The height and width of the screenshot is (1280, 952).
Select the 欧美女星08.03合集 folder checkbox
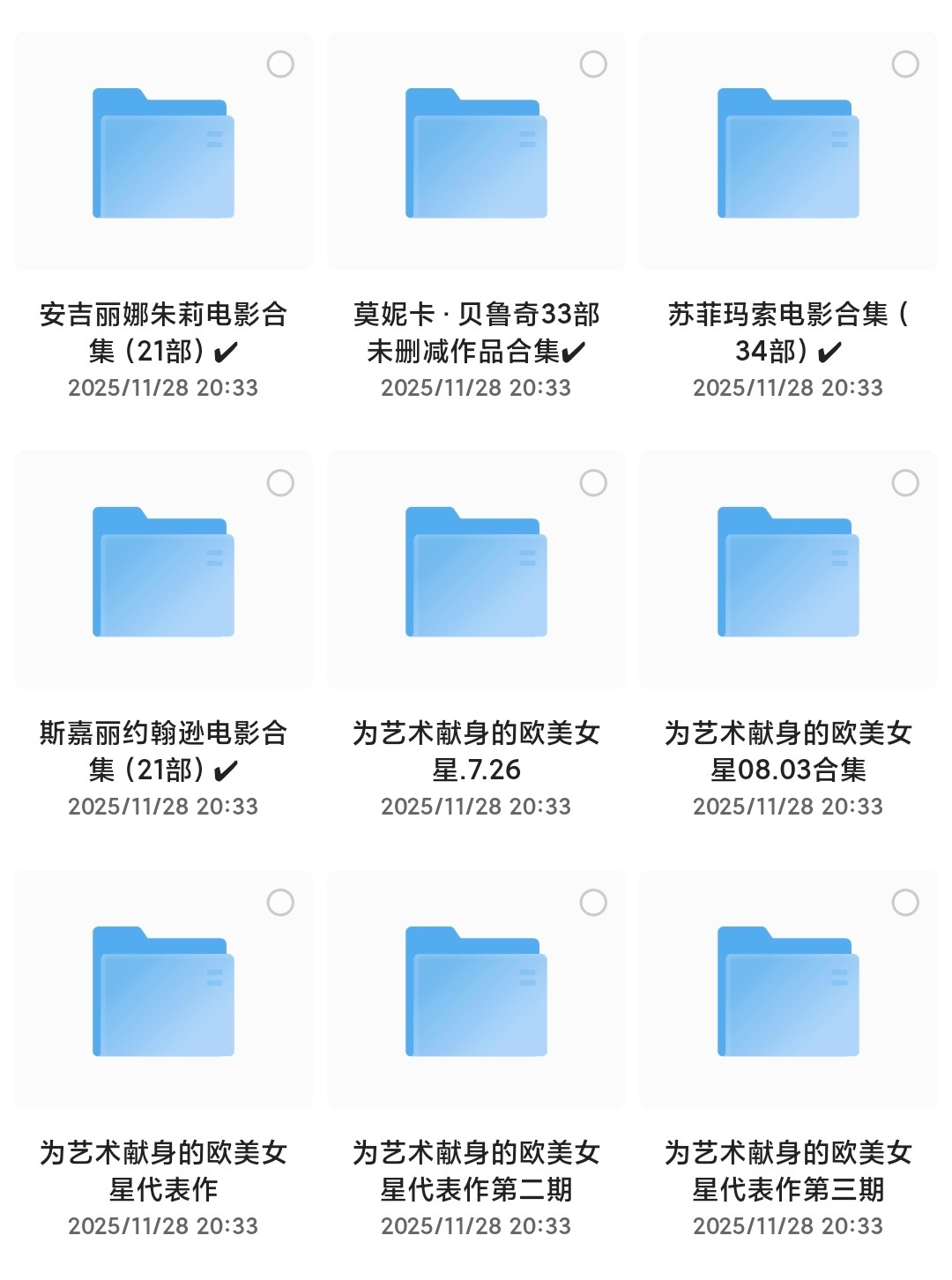905,483
